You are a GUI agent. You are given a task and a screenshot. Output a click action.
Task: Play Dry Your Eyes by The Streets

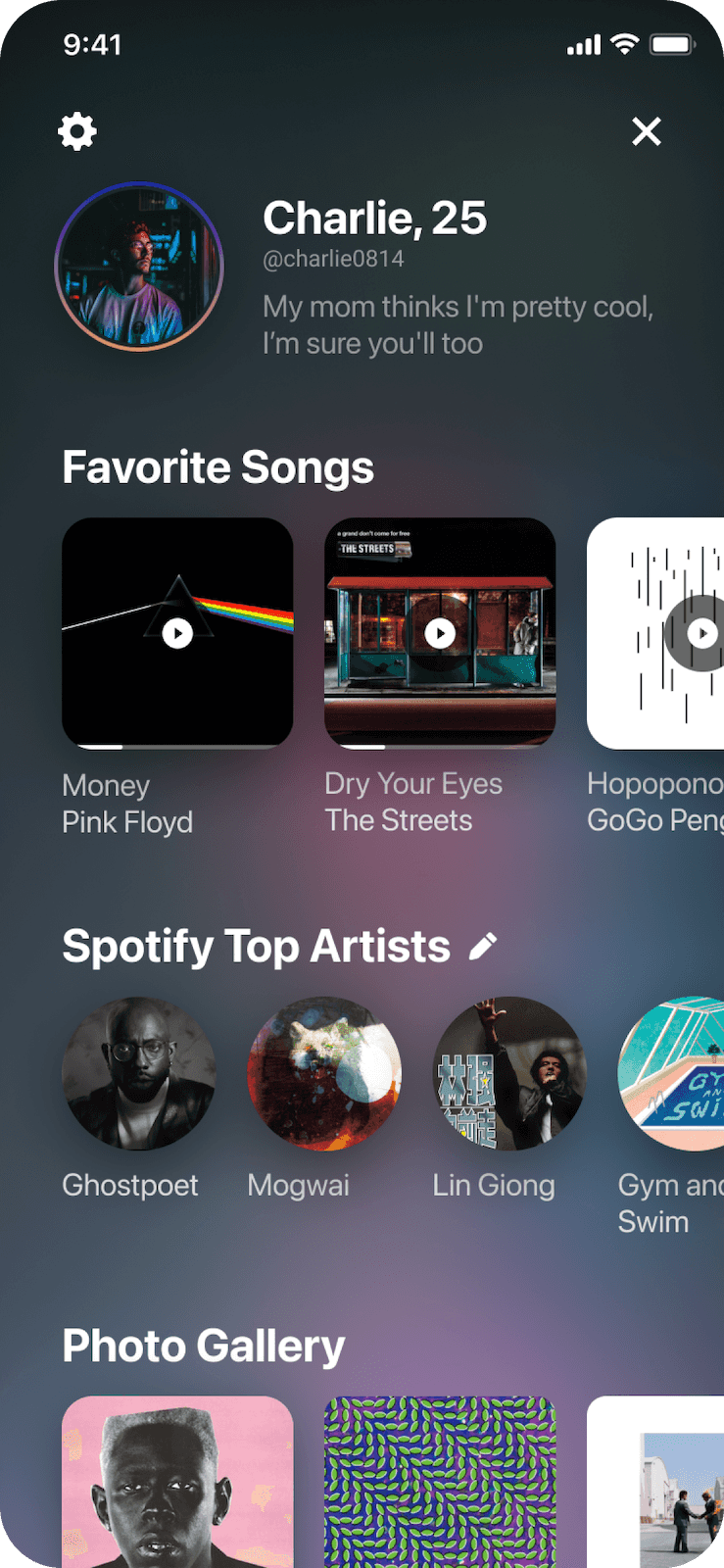440,633
